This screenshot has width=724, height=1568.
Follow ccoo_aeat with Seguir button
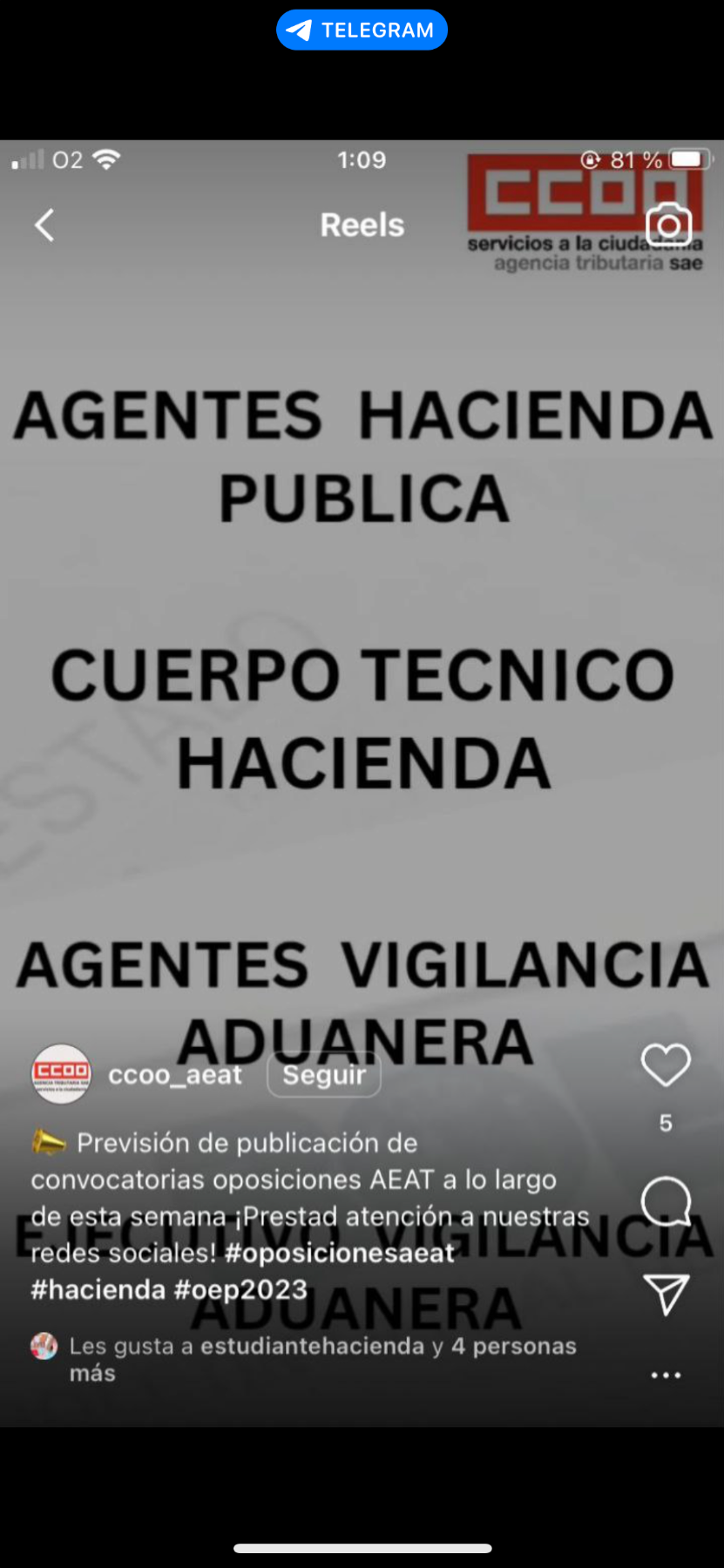pos(324,1075)
